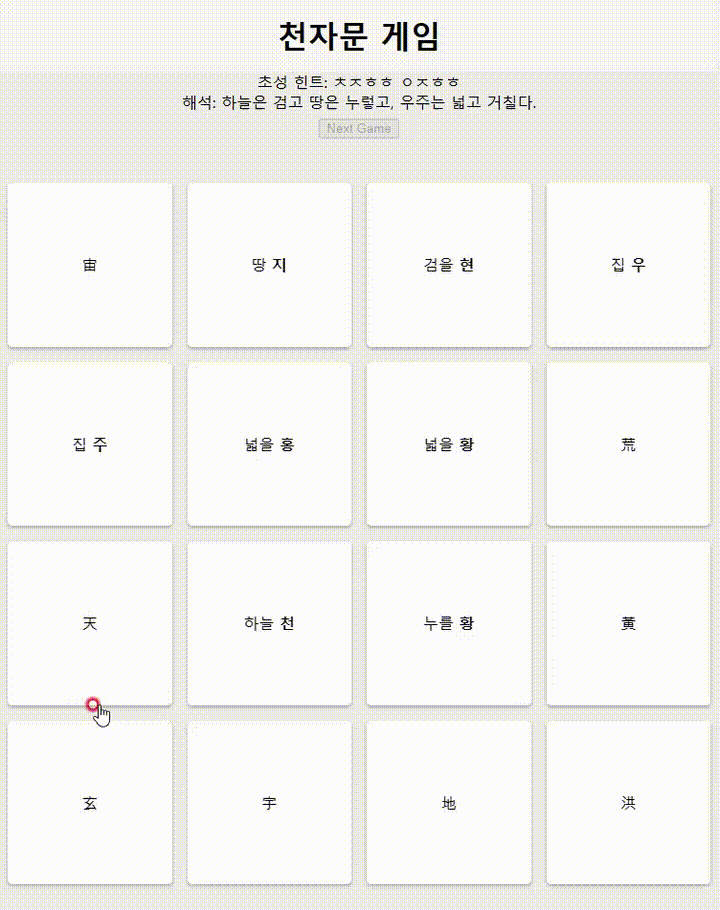The width and height of the screenshot is (720, 910).
Task: Choose the 하늘 천 card
Action: pos(268,622)
